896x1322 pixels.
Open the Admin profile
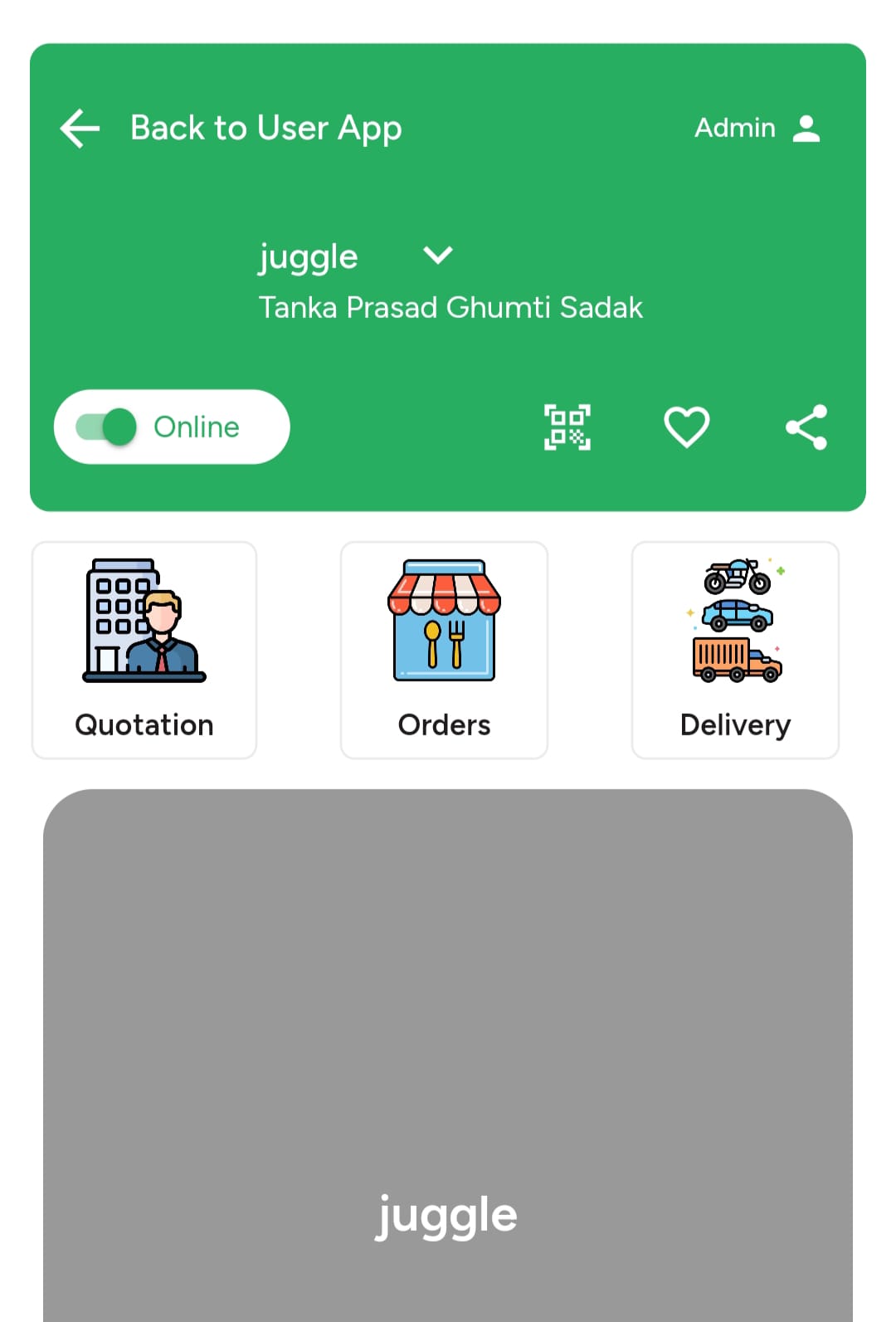757,129
